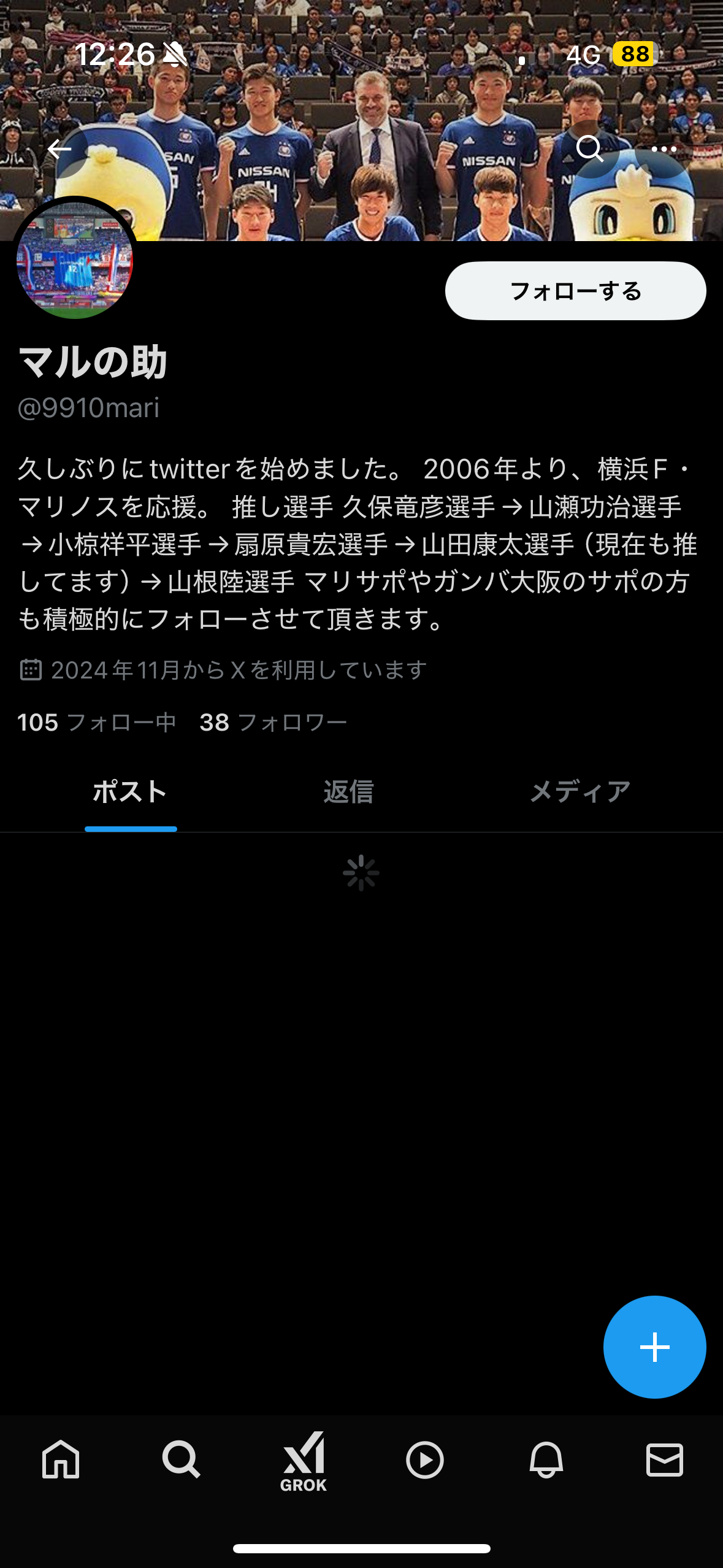Viewport: 723px width, 1568px height.
Task: Open the 105 フォロー中 list
Action: (x=97, y=722)
